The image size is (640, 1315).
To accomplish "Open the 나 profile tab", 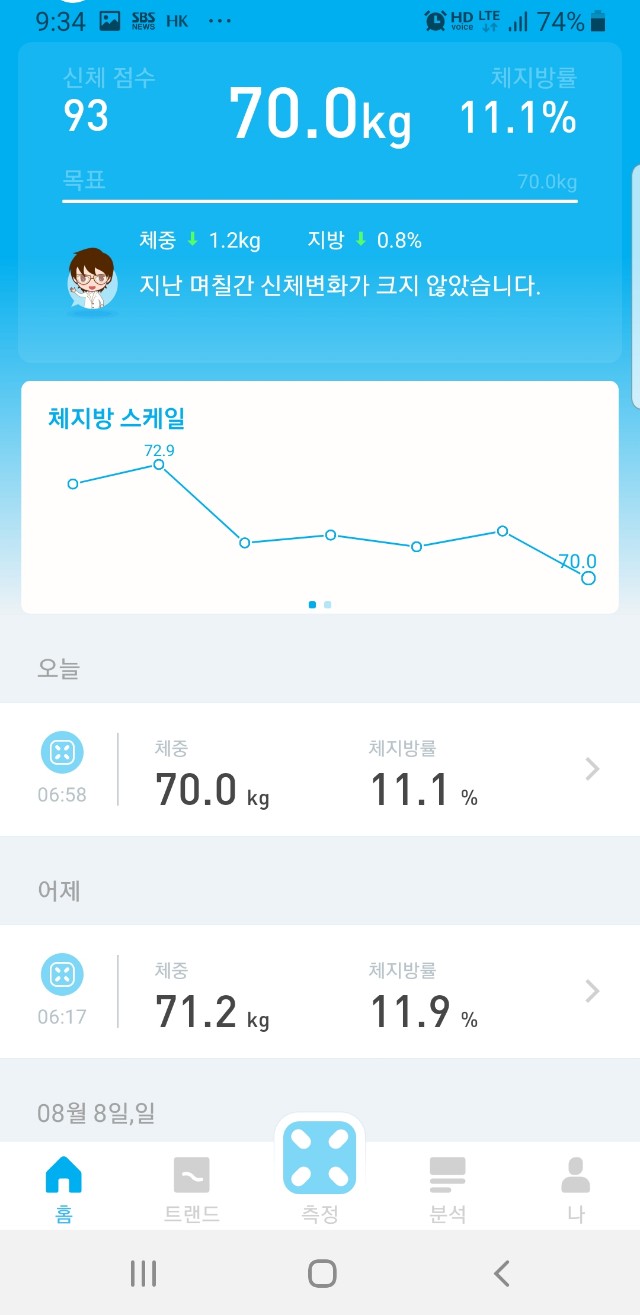I will (x=575, y=1190).
